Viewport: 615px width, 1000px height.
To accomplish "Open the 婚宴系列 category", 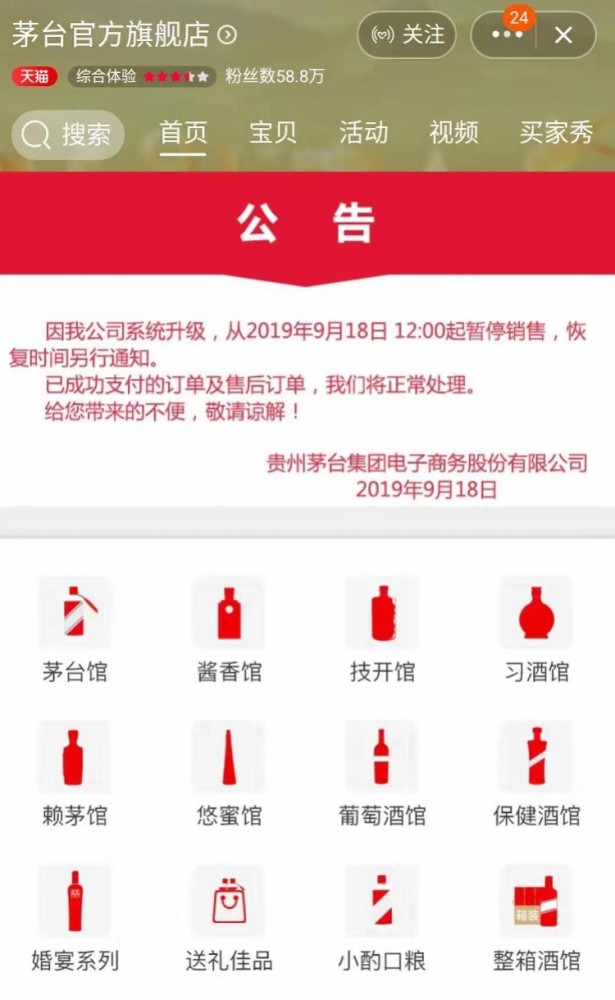I will pos(75,919).
